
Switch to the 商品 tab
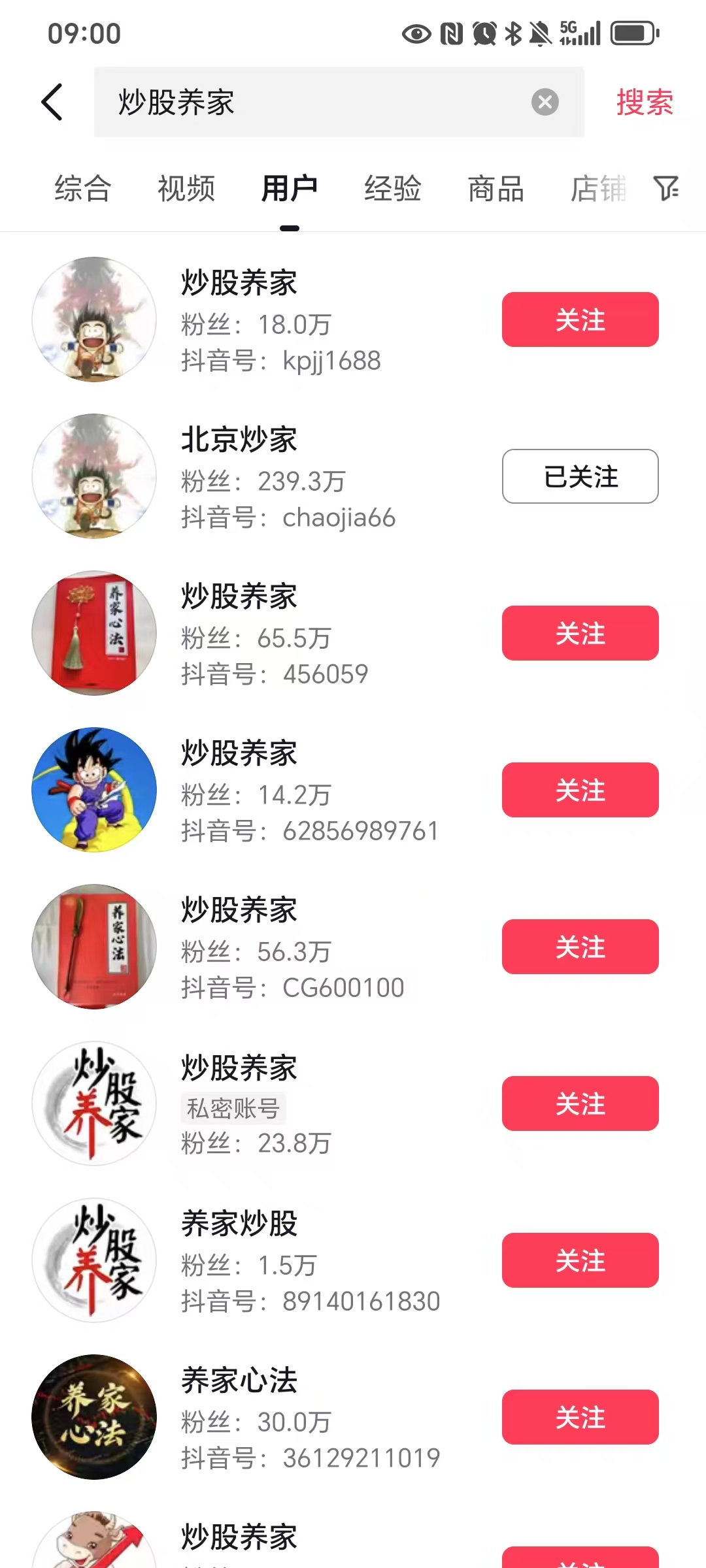click(x=496, y=188)
